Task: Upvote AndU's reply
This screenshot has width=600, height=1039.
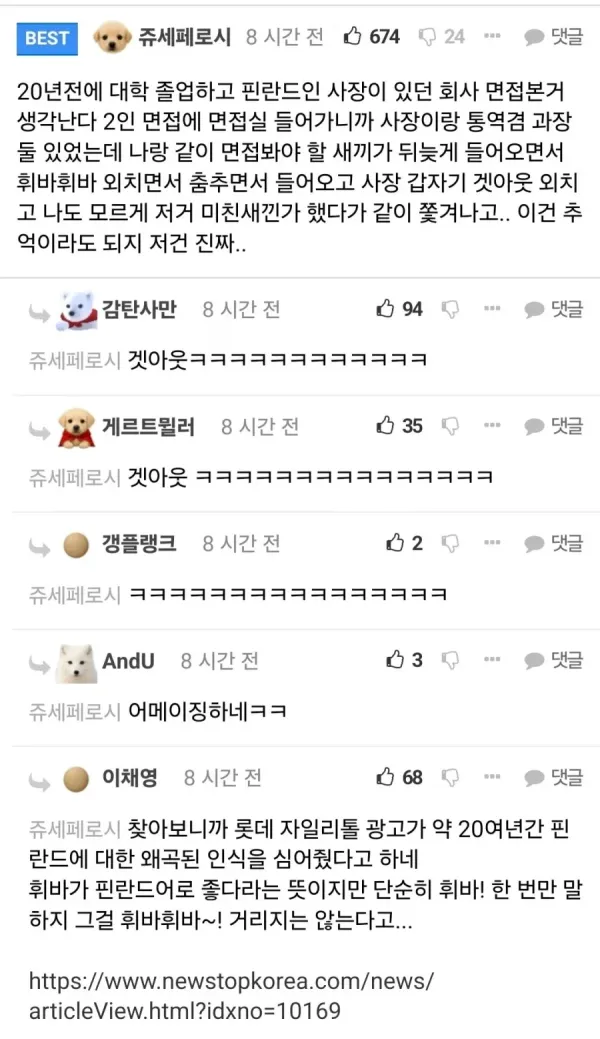Action: [395, 660]
